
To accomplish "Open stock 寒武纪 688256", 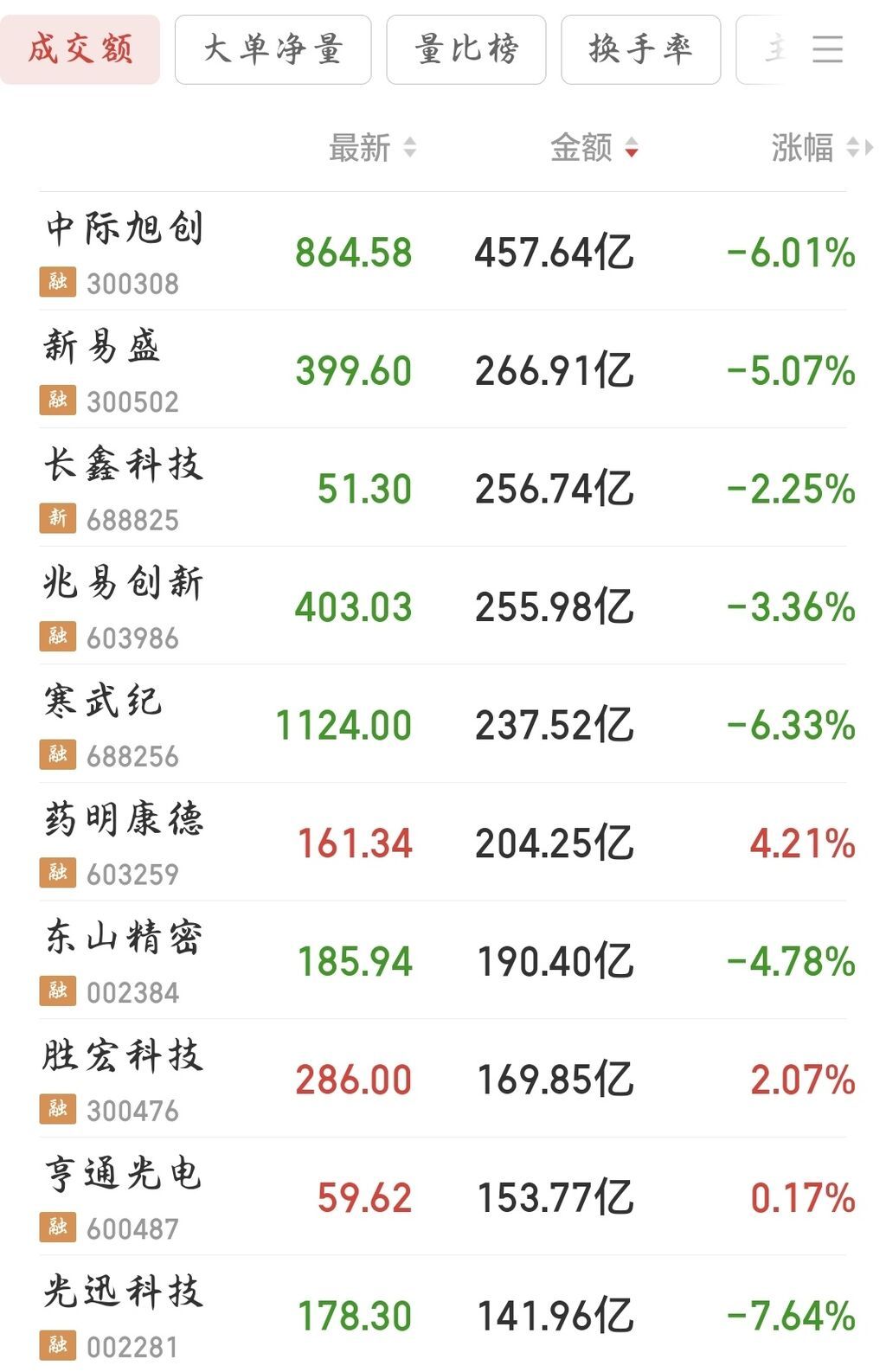I will point(443,724).
